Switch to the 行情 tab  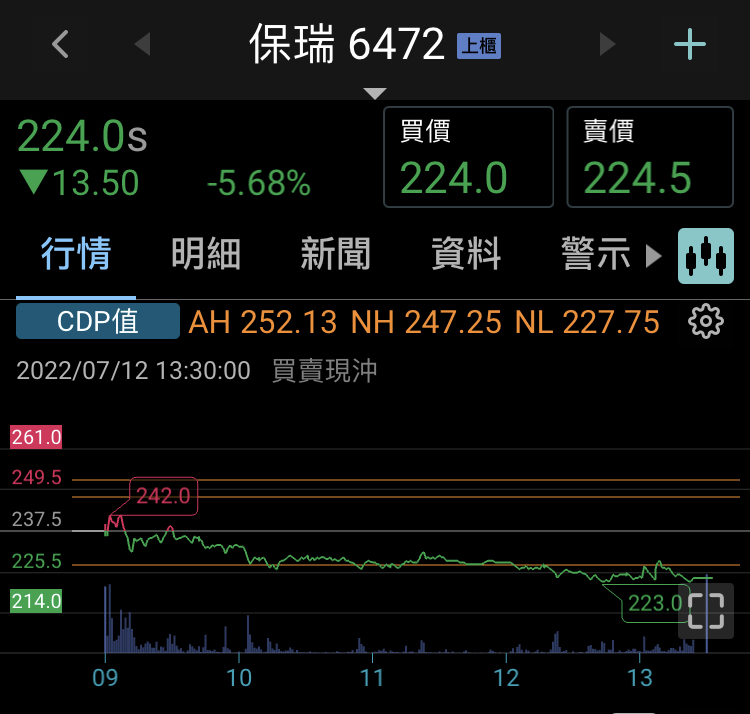click(76, 255)
